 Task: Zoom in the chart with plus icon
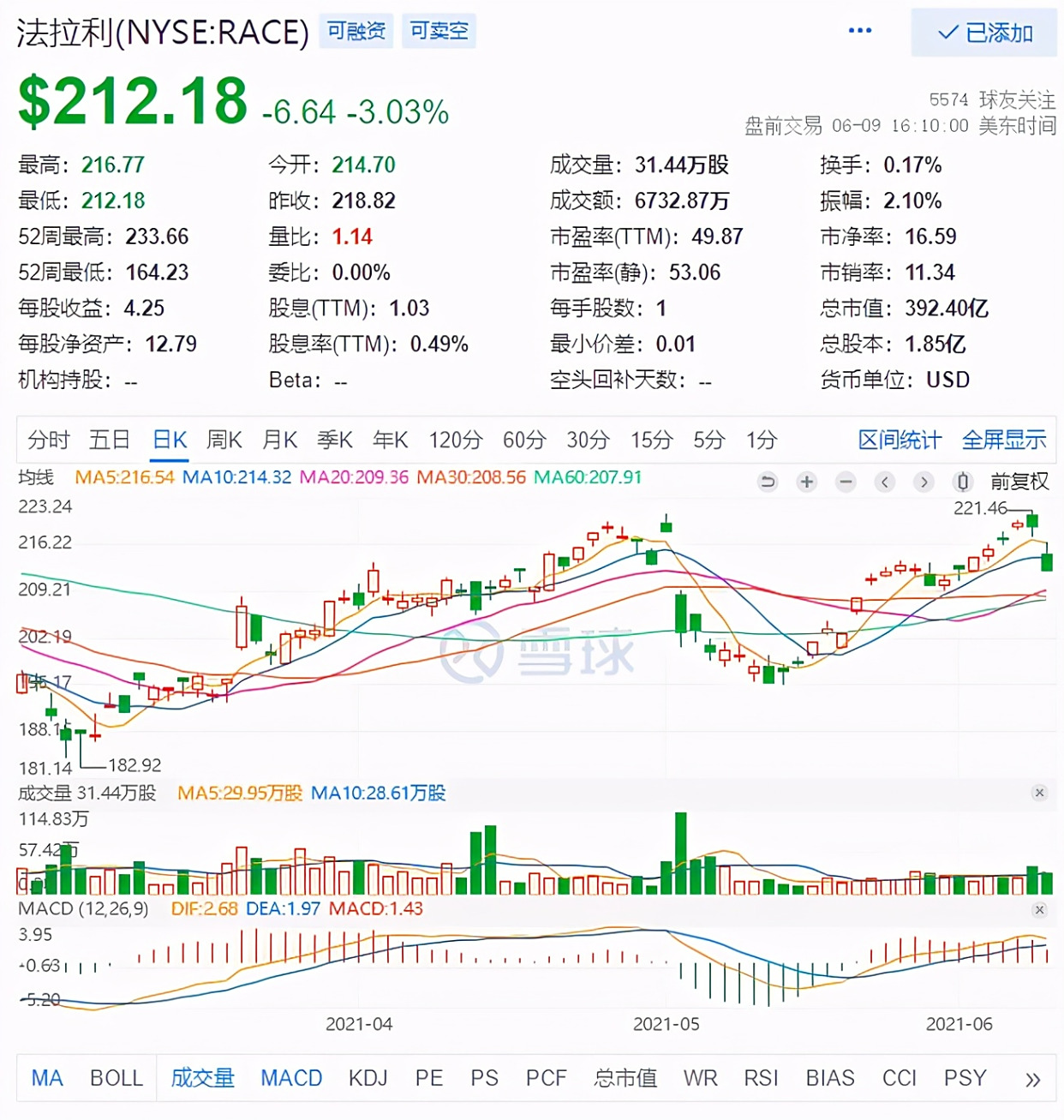pyautogui.click(x=806, y=482)
